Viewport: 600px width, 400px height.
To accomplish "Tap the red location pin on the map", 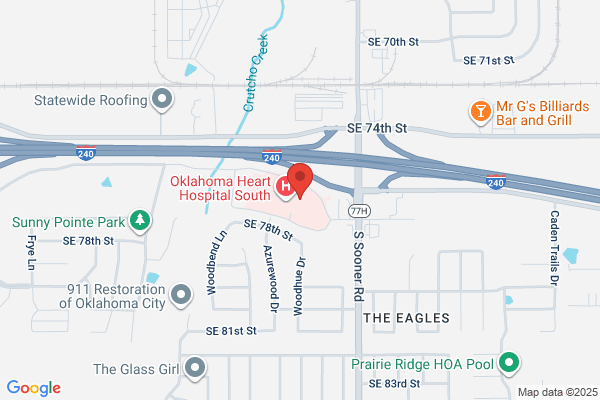I will (x=300, y=180).
